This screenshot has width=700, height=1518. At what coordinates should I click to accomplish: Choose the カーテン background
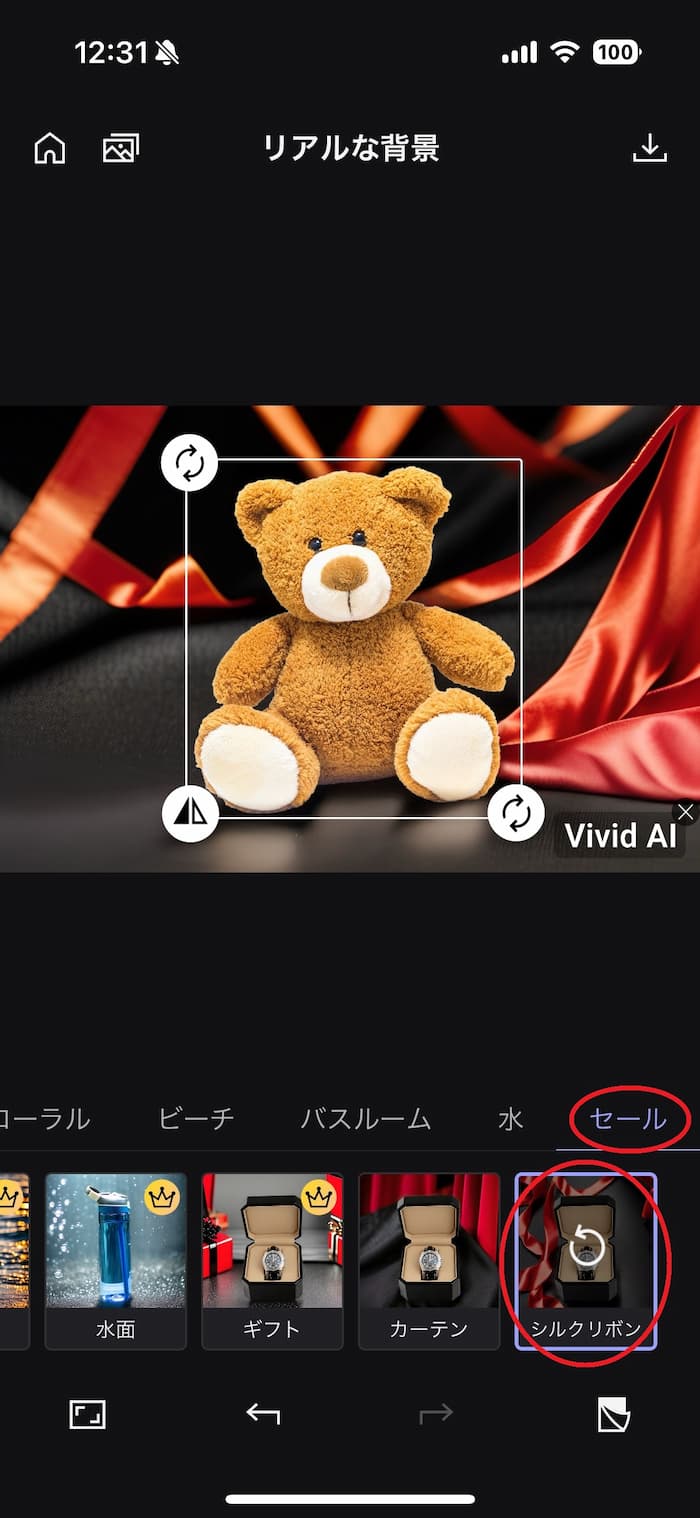(429, 1260)
